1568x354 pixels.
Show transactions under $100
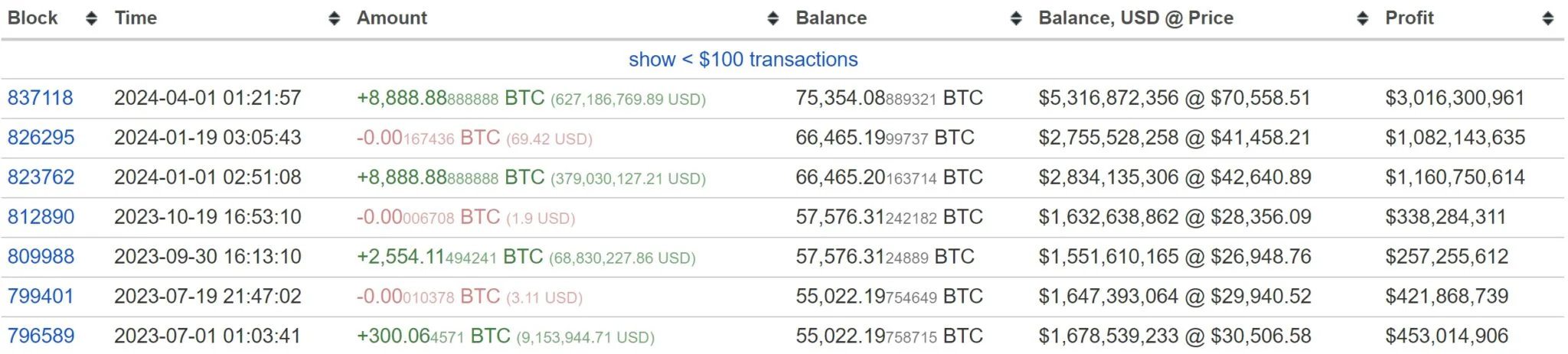pyautogui.click(x=743, y=60)
